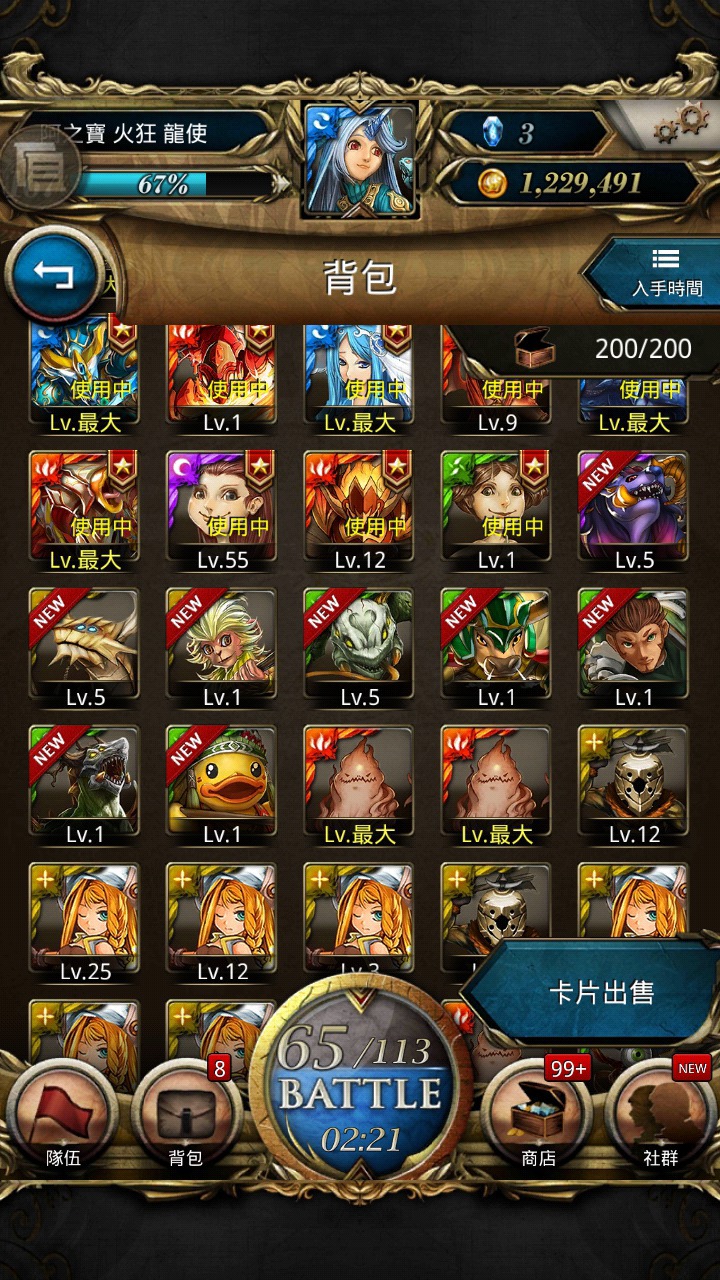
Task: Switch to the 社群 community tab
Action: pos(660,1115)
